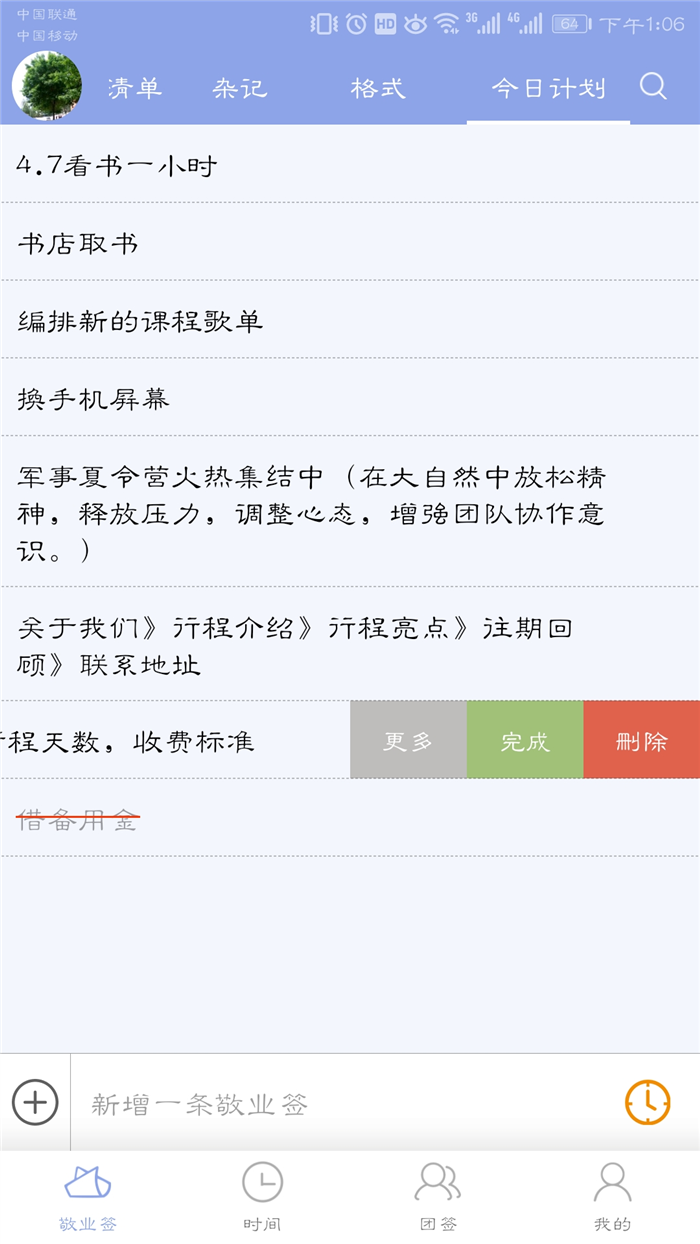
Task: Open the 军事夏令营火热集结中 note
Action: click(350, 512)
